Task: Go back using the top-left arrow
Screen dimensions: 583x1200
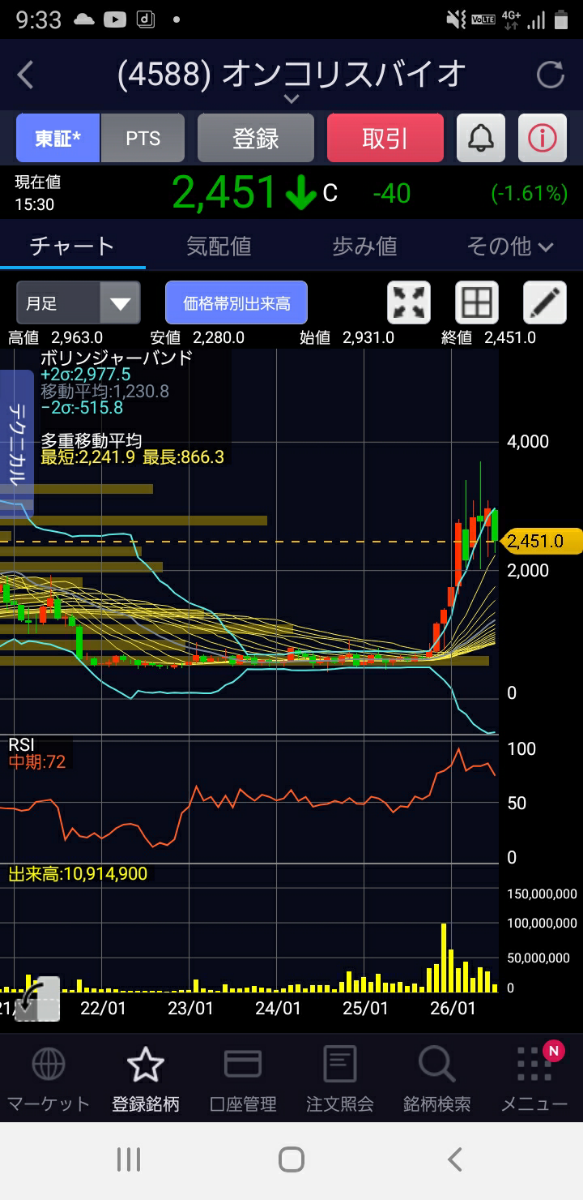Action: (26, 75)
